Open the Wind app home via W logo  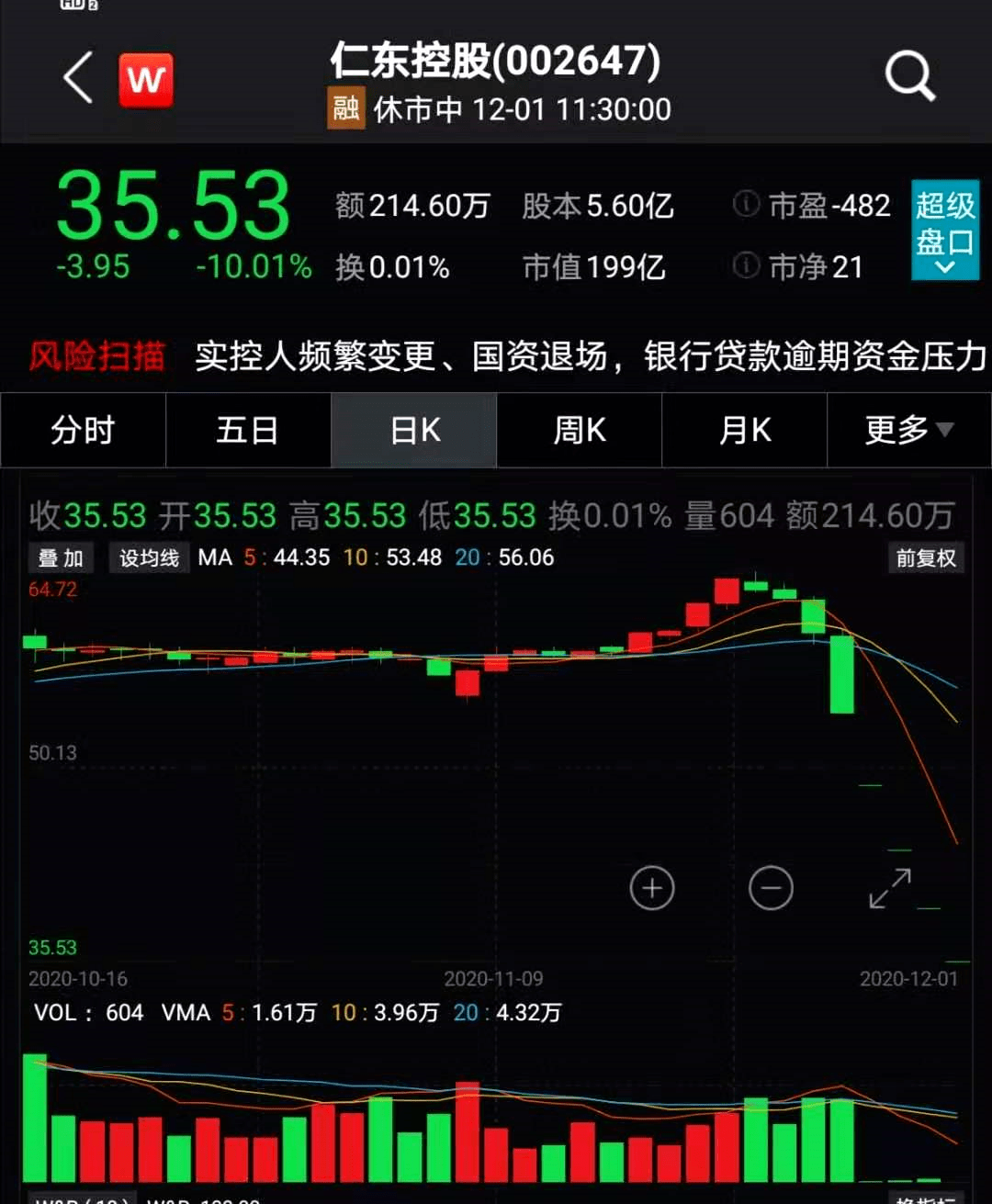[x=146, y=78]
